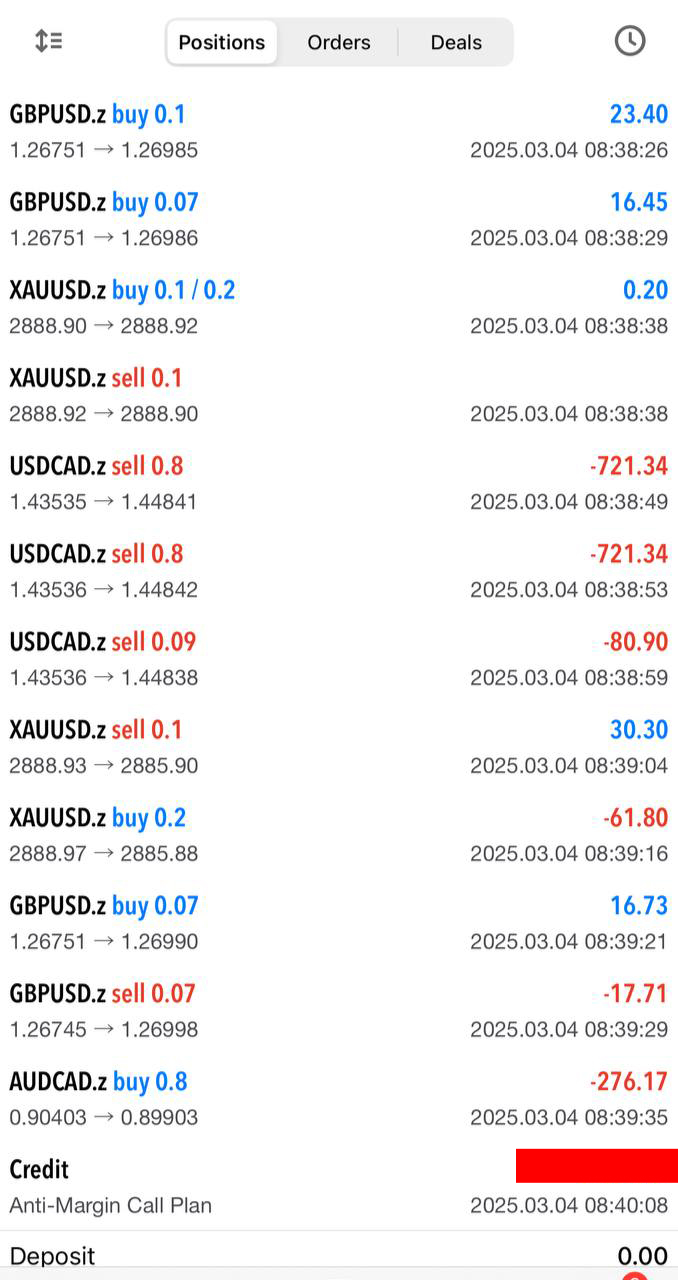
Task: Open GBPUSD.z sell 0.07 position
Action: click(x=339, y=1012)
